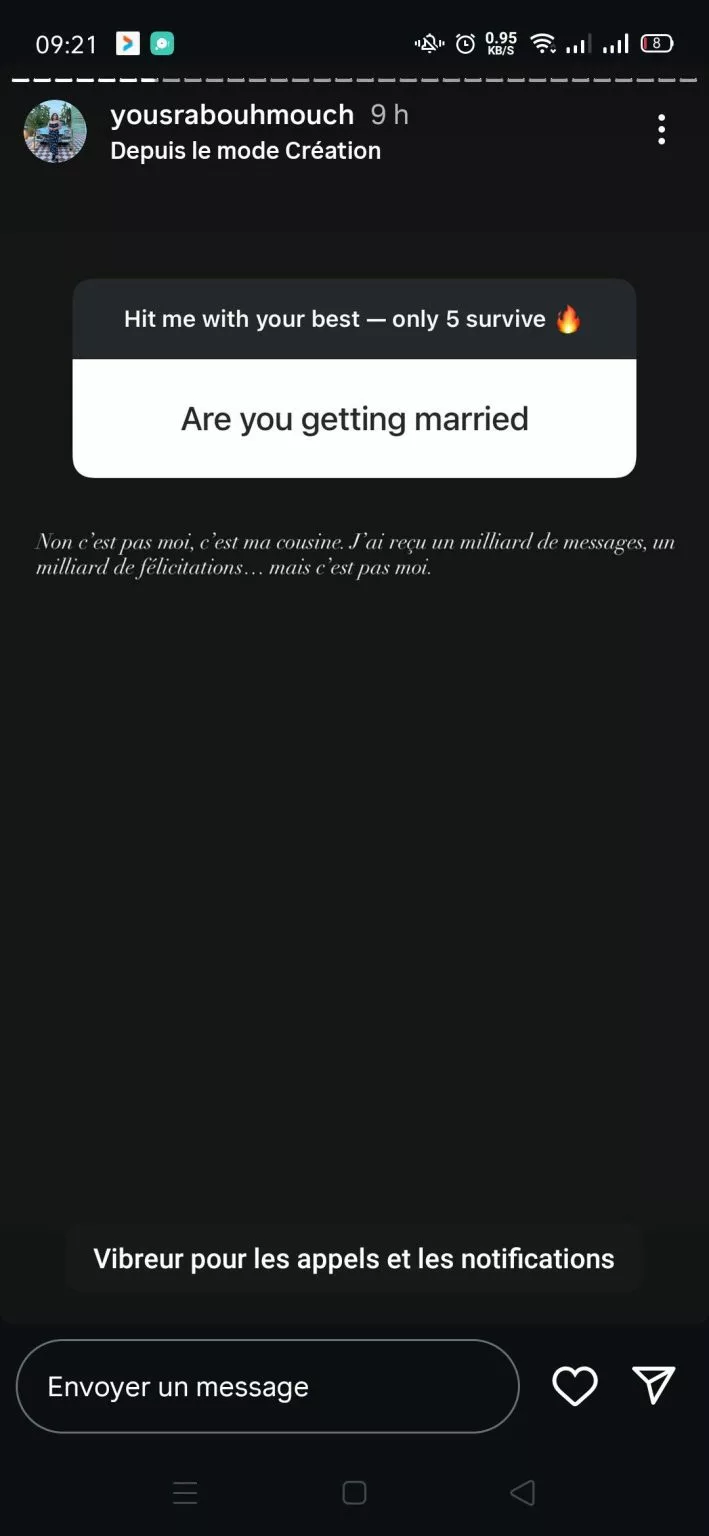Open yousrabouhmouch's profile picture
709x1536 pixels.
pyautogui.click(x=55, y=131)
